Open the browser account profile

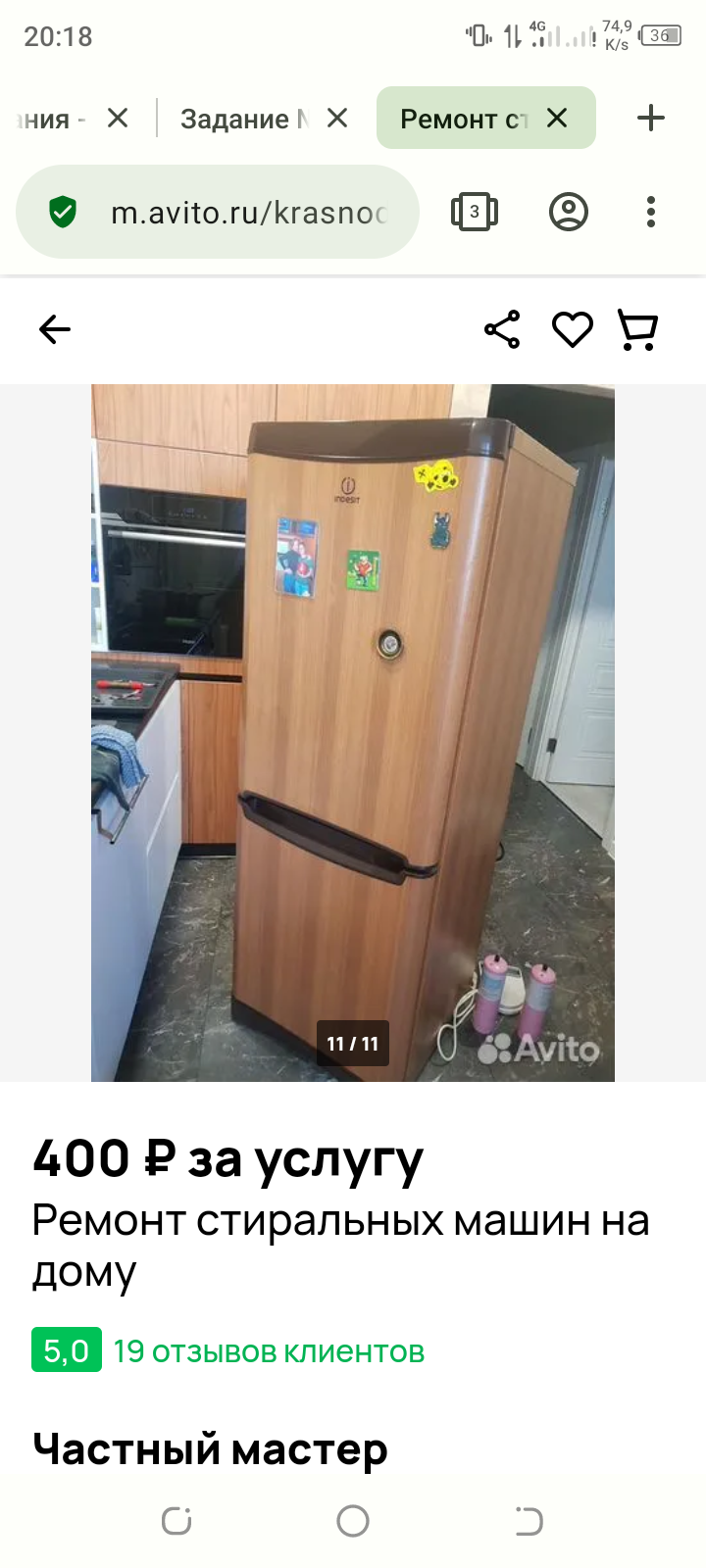coord(569,212)
